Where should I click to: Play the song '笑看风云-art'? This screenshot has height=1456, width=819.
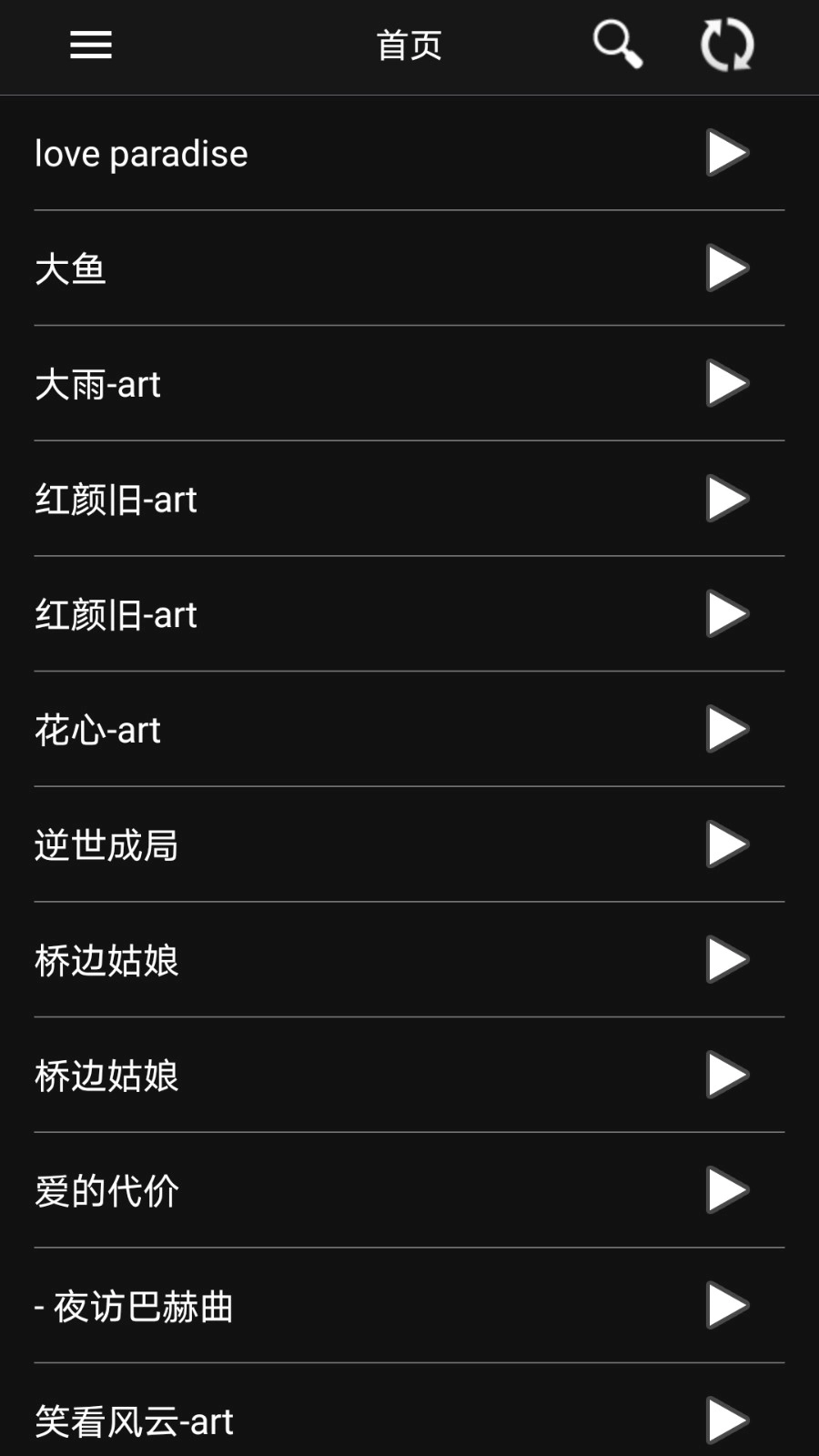(725, 1420)
